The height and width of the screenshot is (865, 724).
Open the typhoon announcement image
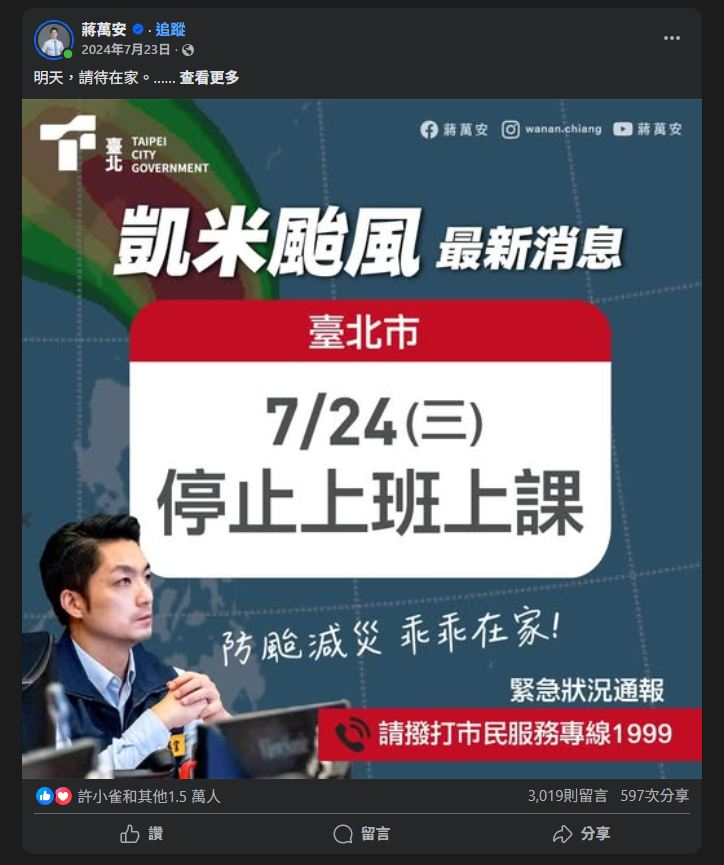click(x=362, y=438)
